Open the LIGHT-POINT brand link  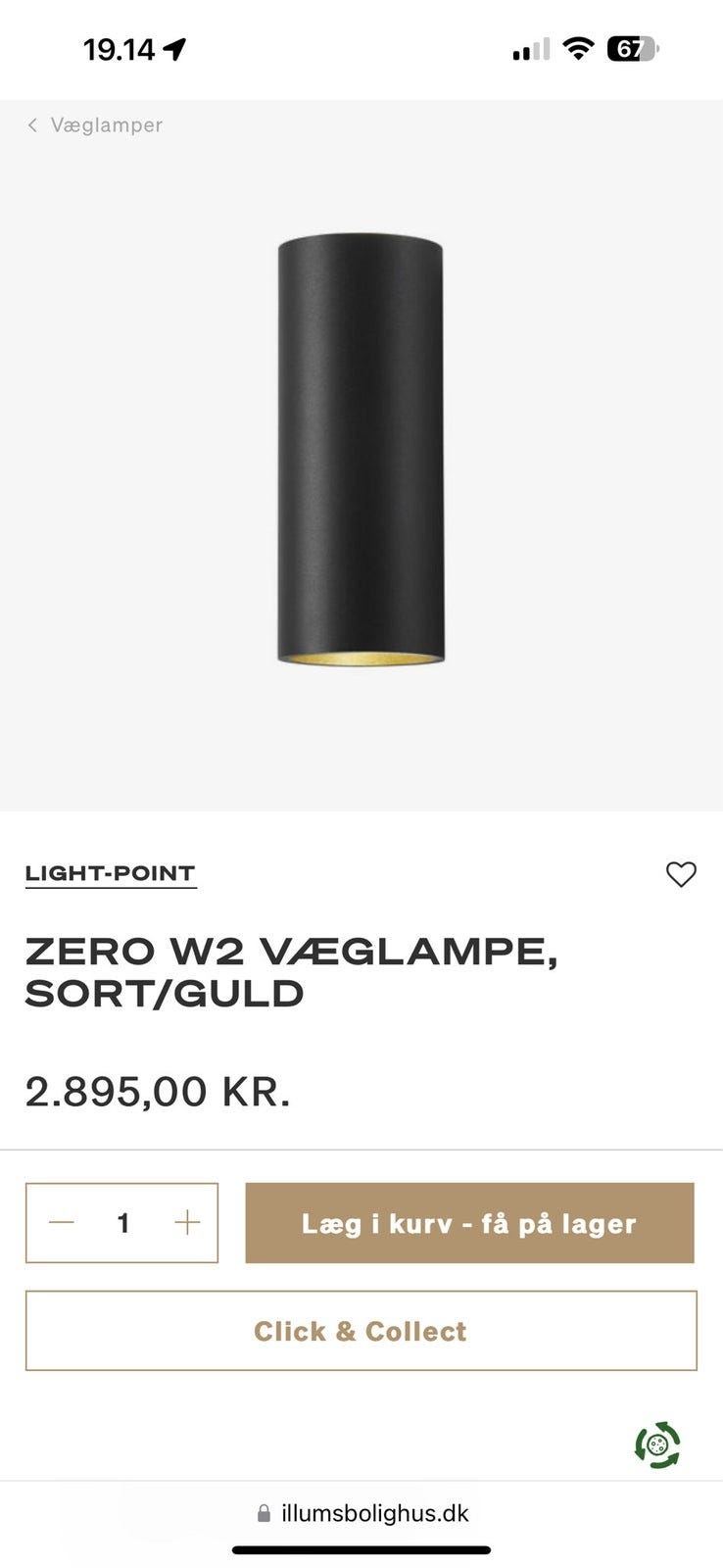111,873
